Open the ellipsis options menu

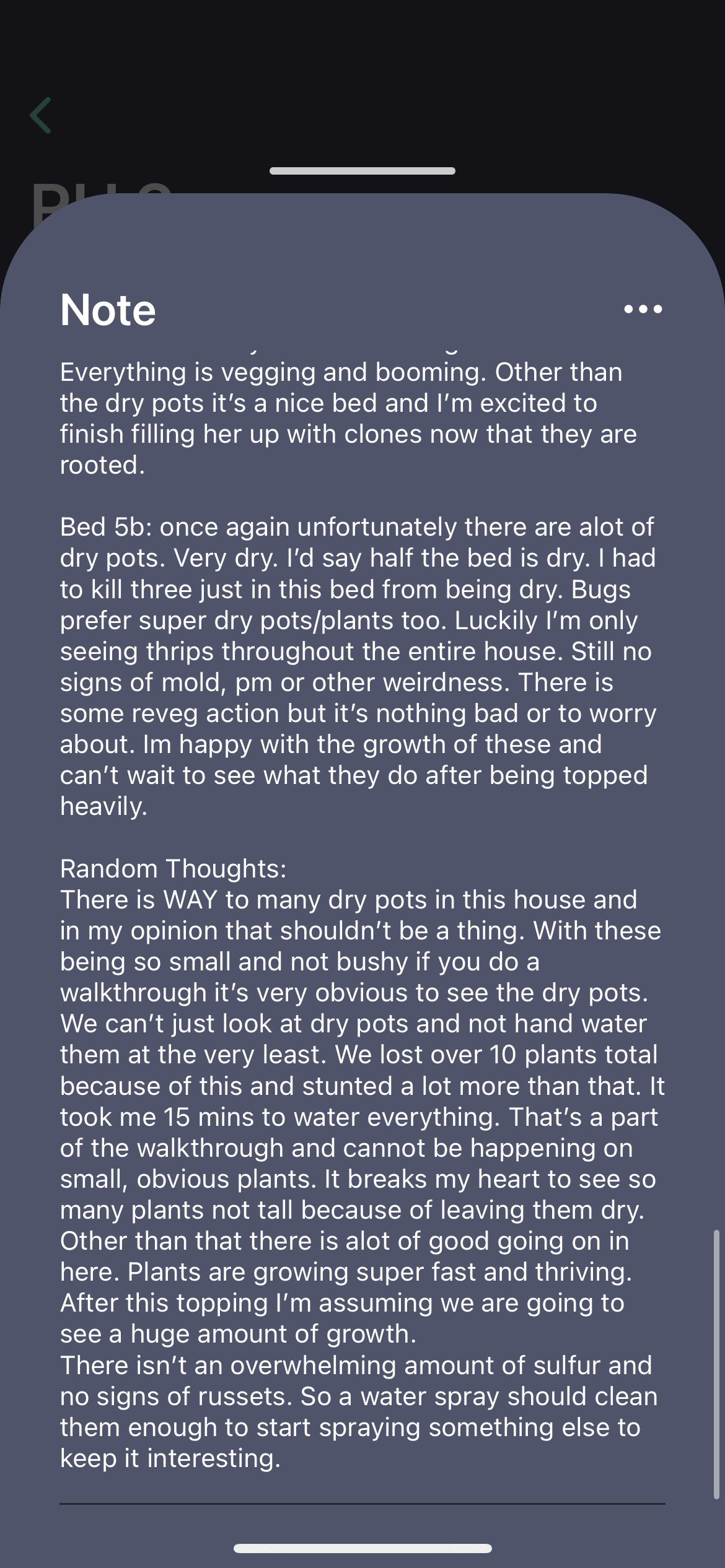(643, 310)
